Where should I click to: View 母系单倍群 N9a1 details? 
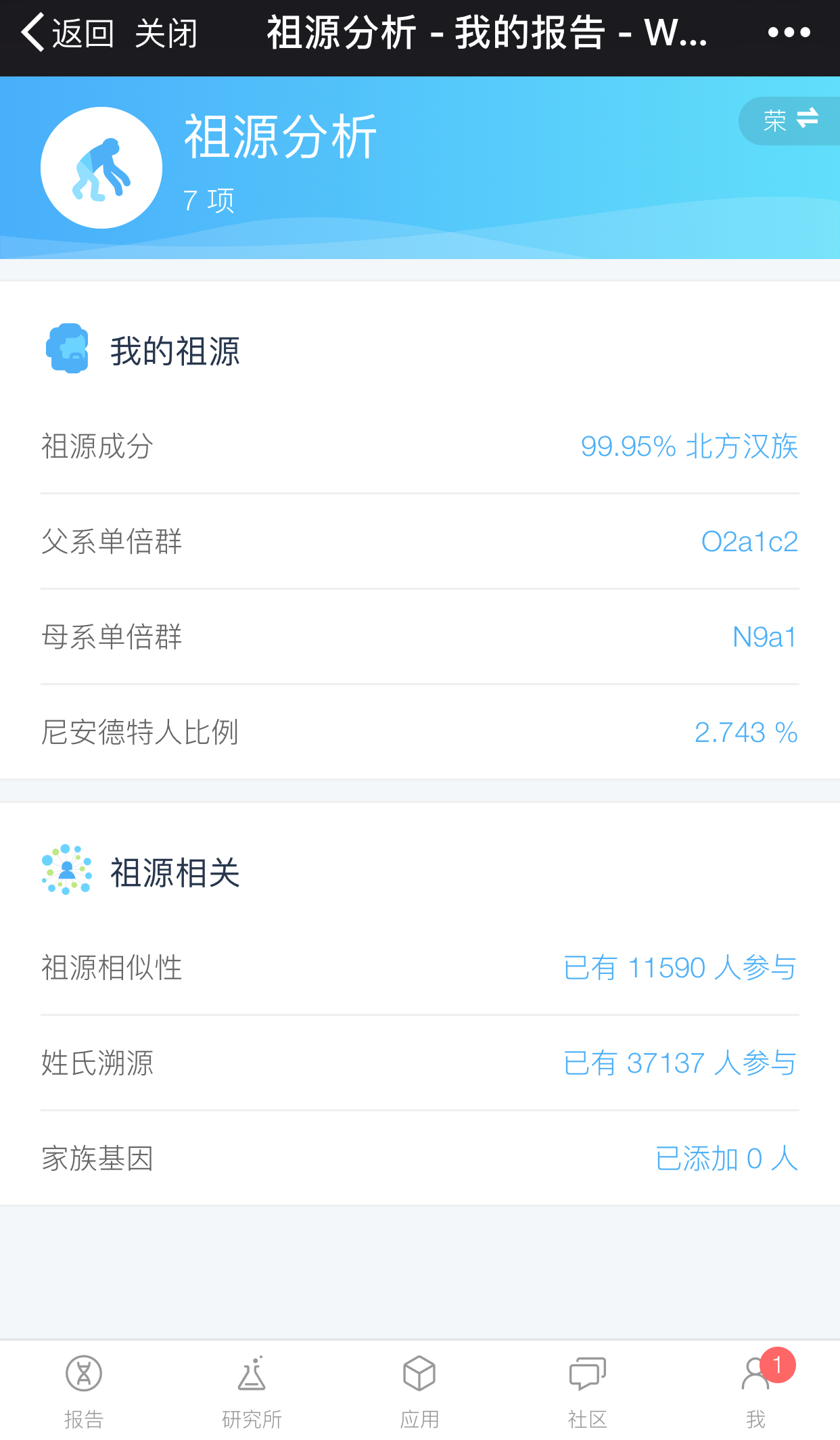[x=420, y=637]
